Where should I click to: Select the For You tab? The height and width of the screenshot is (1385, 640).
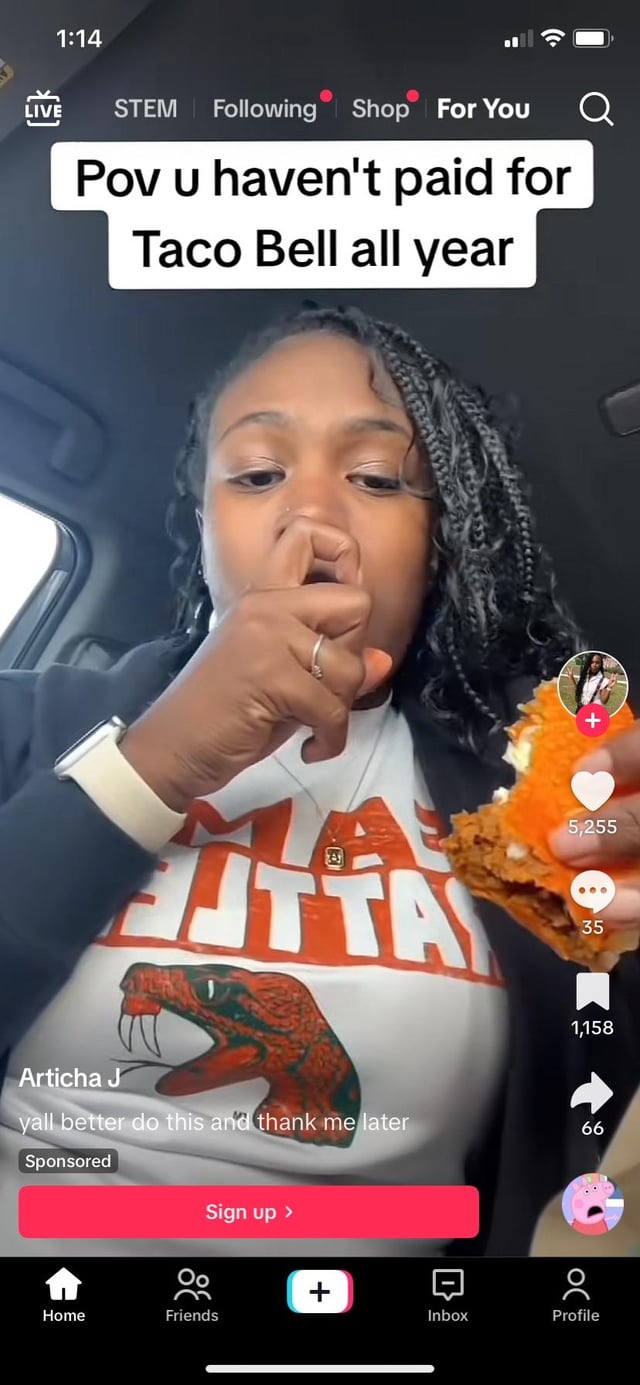[x=483, y=108]
